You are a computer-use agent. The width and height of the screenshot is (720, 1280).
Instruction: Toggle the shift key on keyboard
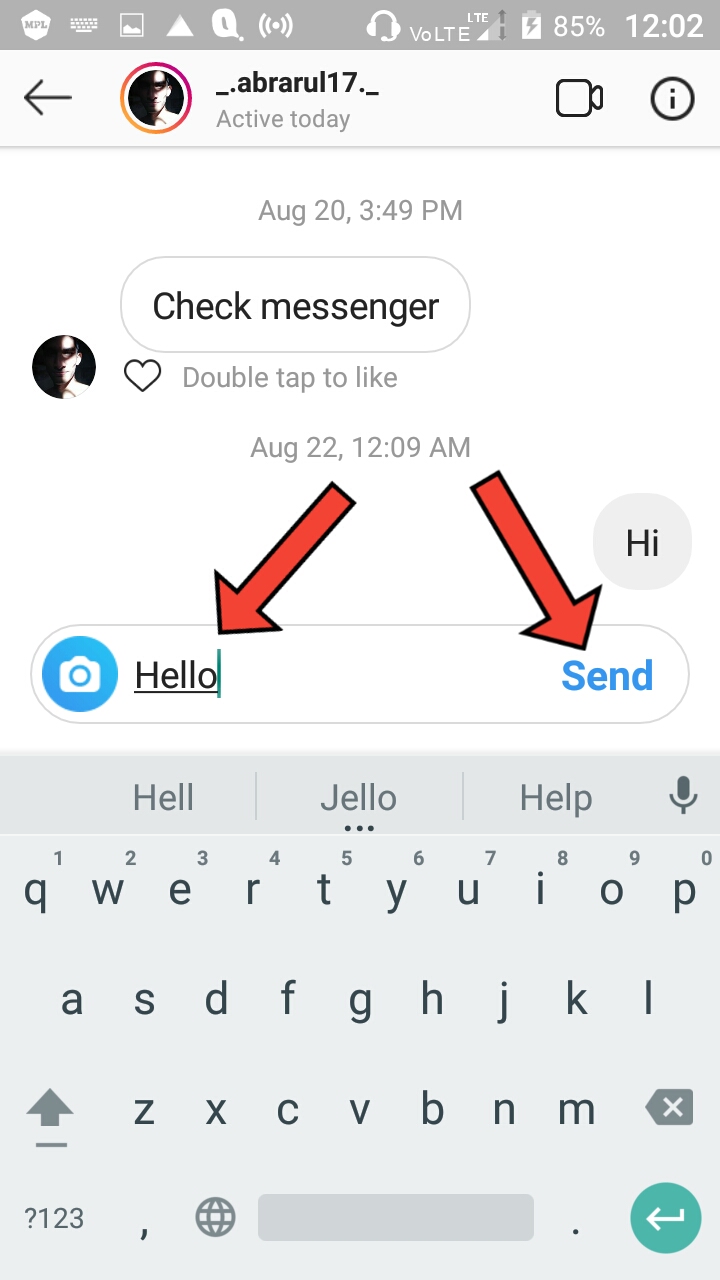point(50,1110)
